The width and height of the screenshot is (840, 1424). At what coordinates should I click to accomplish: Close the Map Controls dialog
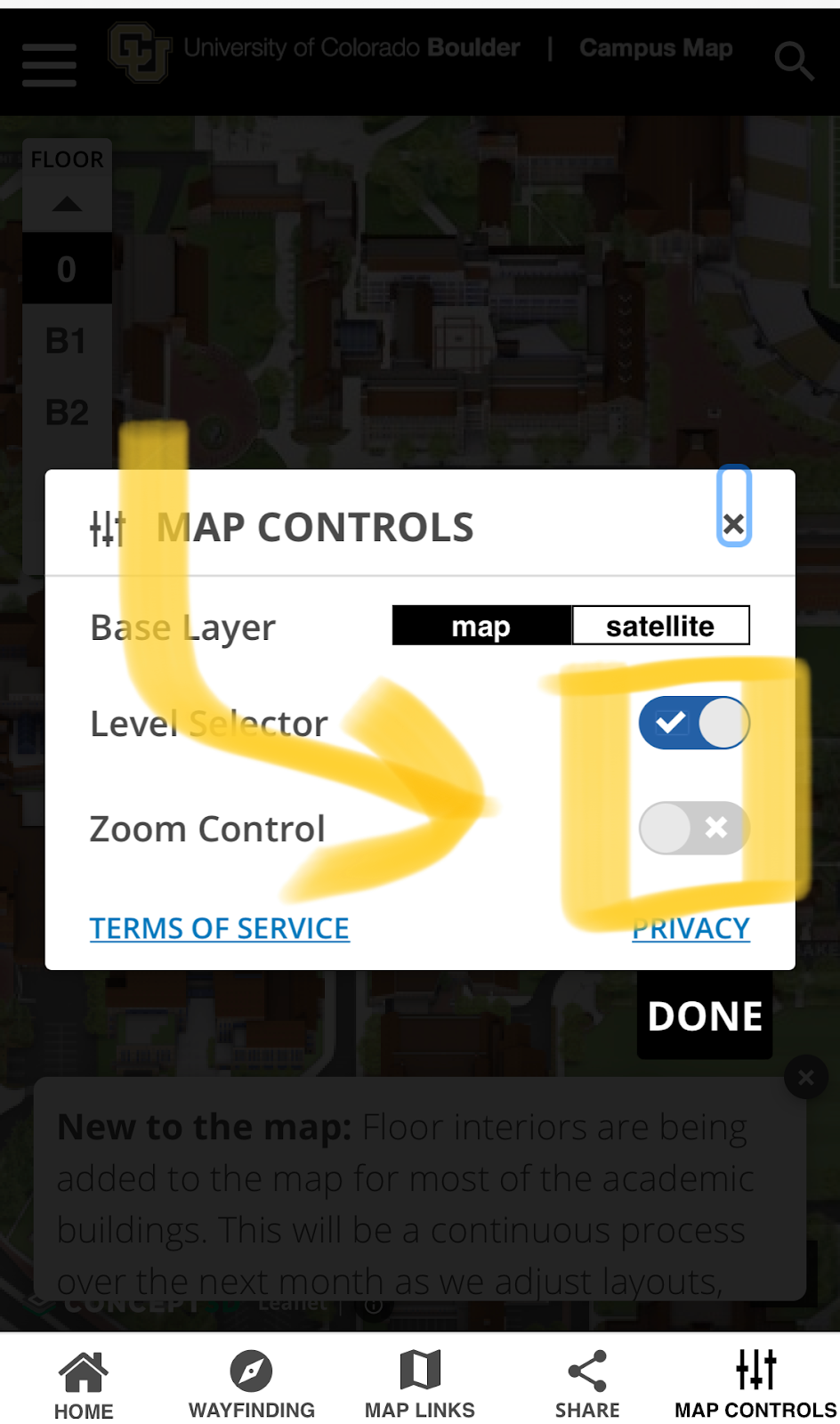(733, 523)
